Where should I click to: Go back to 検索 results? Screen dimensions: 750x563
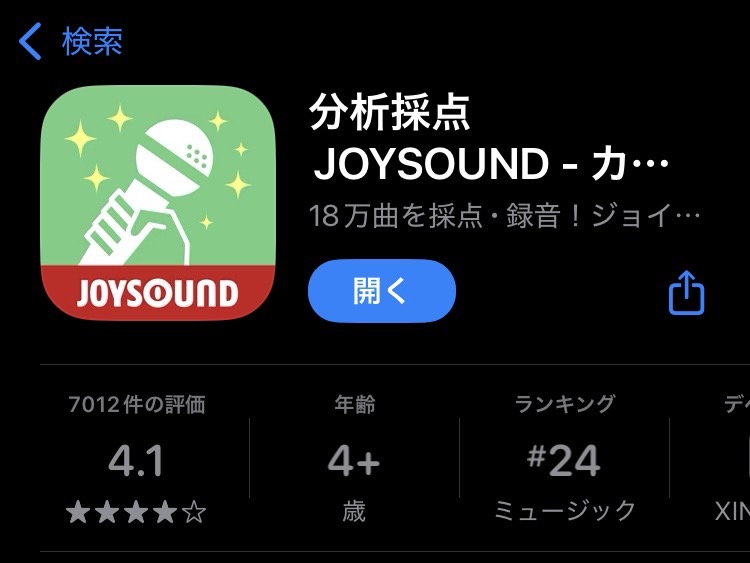tap(72, 42)
